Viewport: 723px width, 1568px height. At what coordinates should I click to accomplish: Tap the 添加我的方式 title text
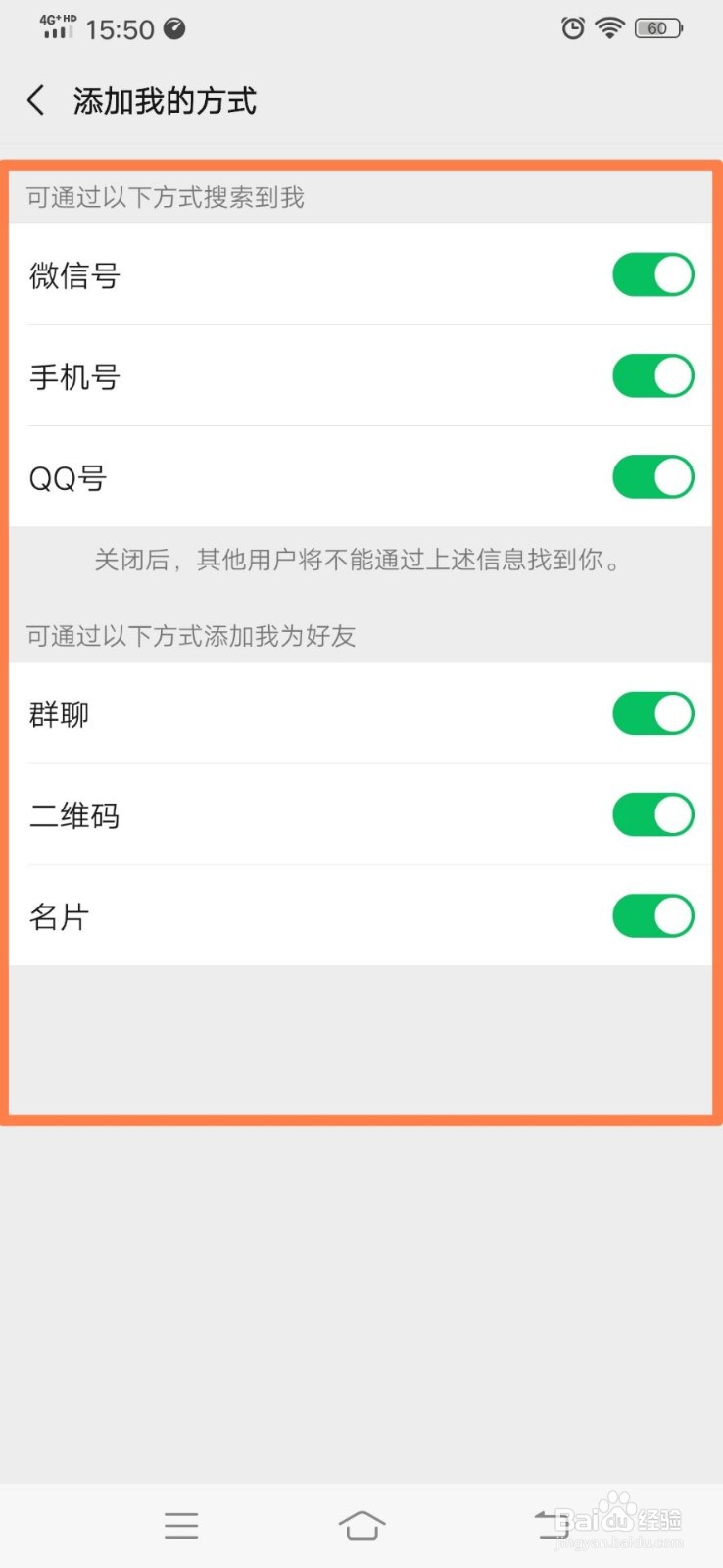tap(165, 100)
